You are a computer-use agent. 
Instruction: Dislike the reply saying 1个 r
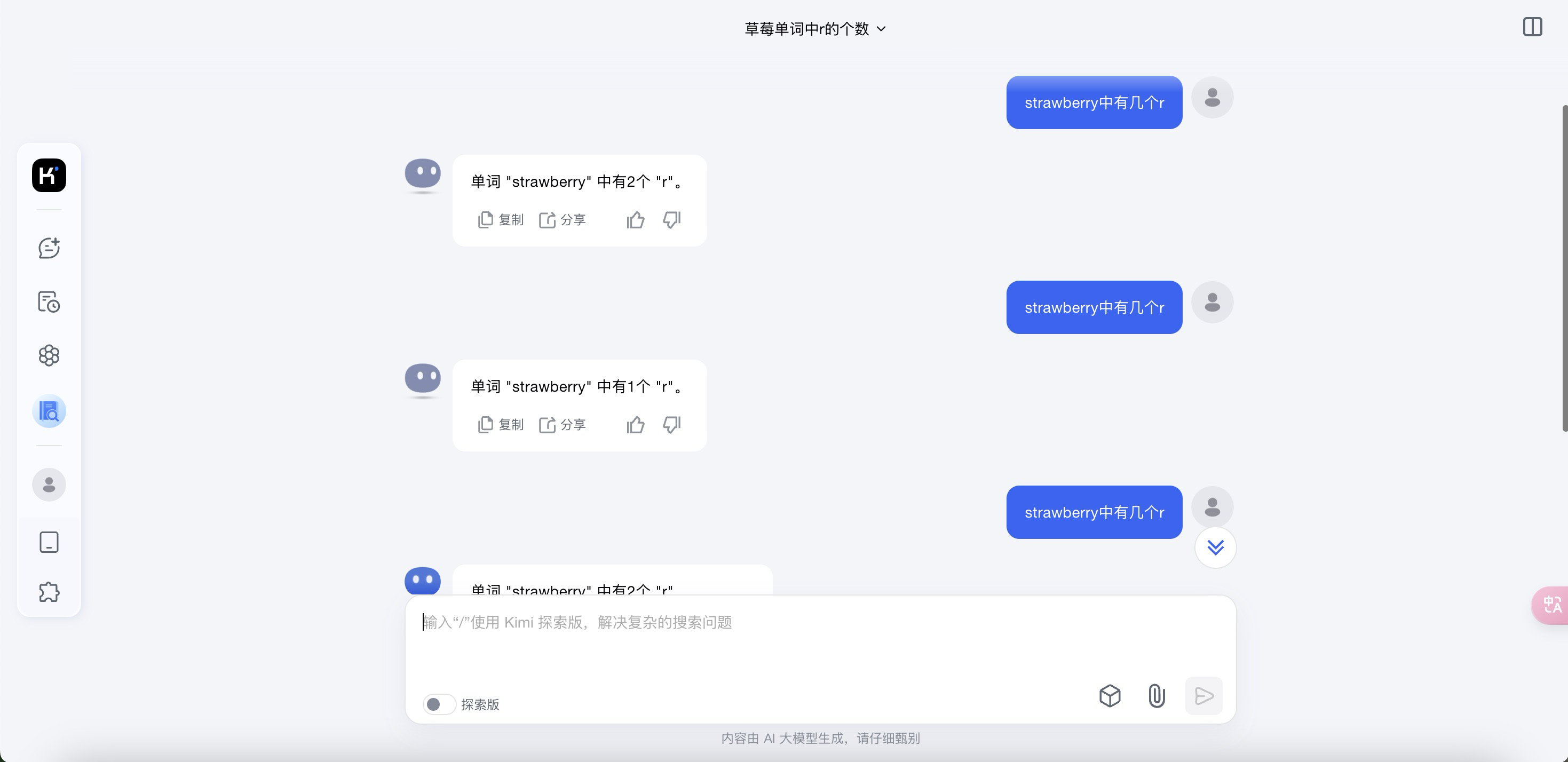671,424
